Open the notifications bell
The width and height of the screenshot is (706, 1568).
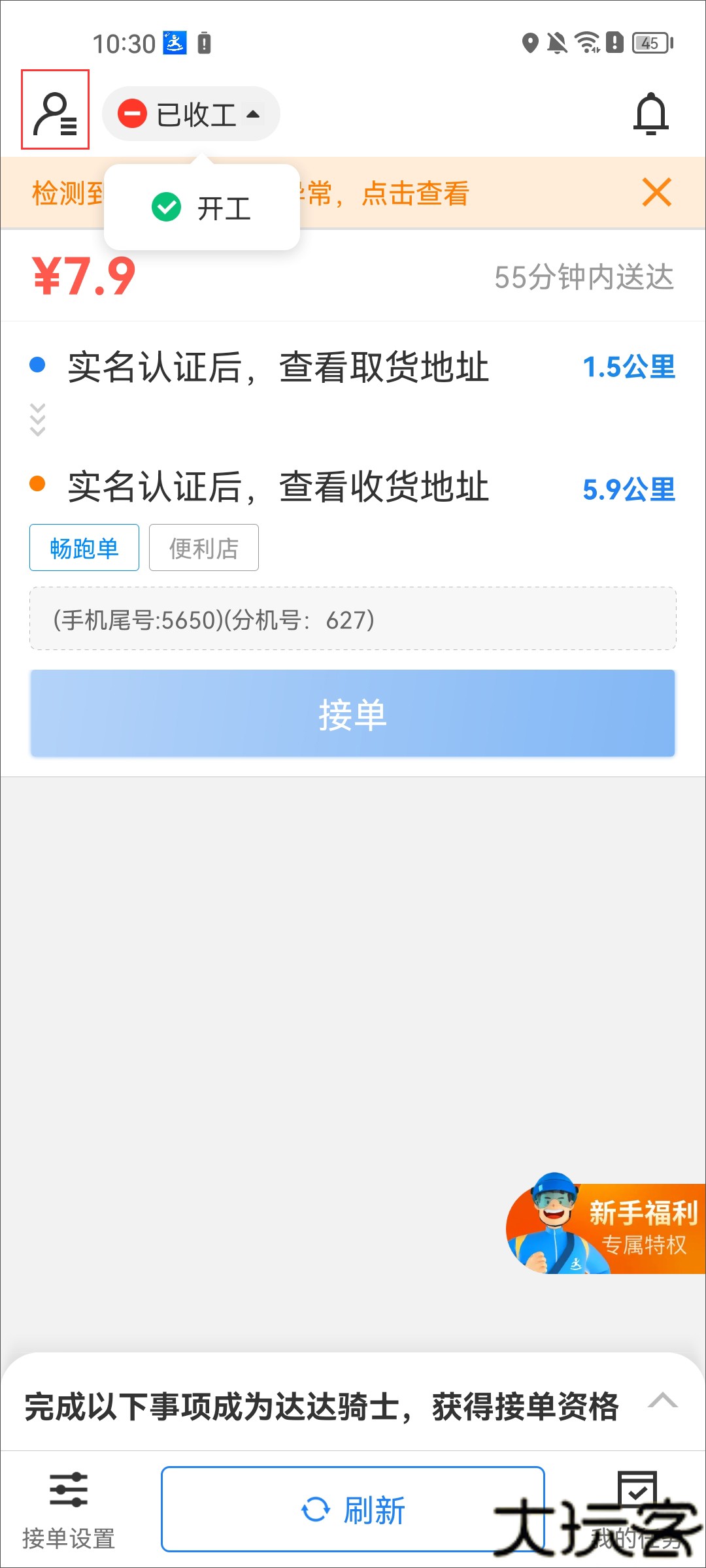tap(651, 114)
